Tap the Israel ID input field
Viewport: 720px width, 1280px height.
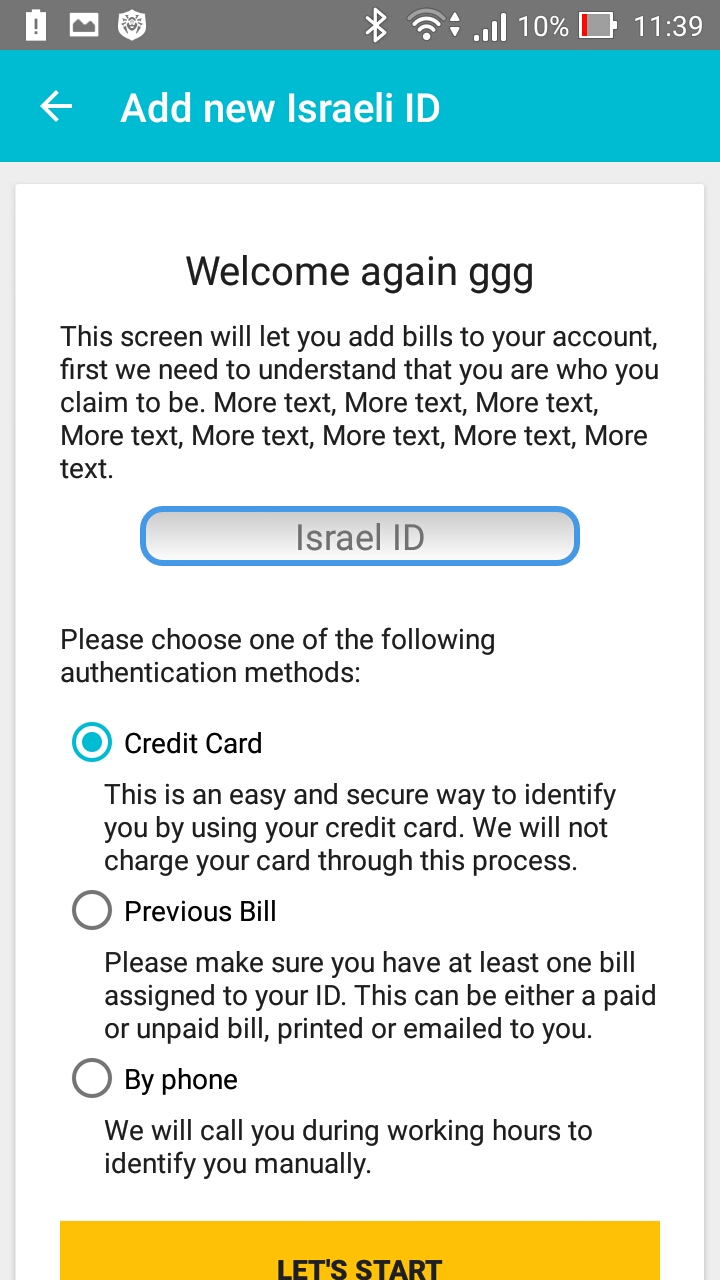(x=360, y=537)
